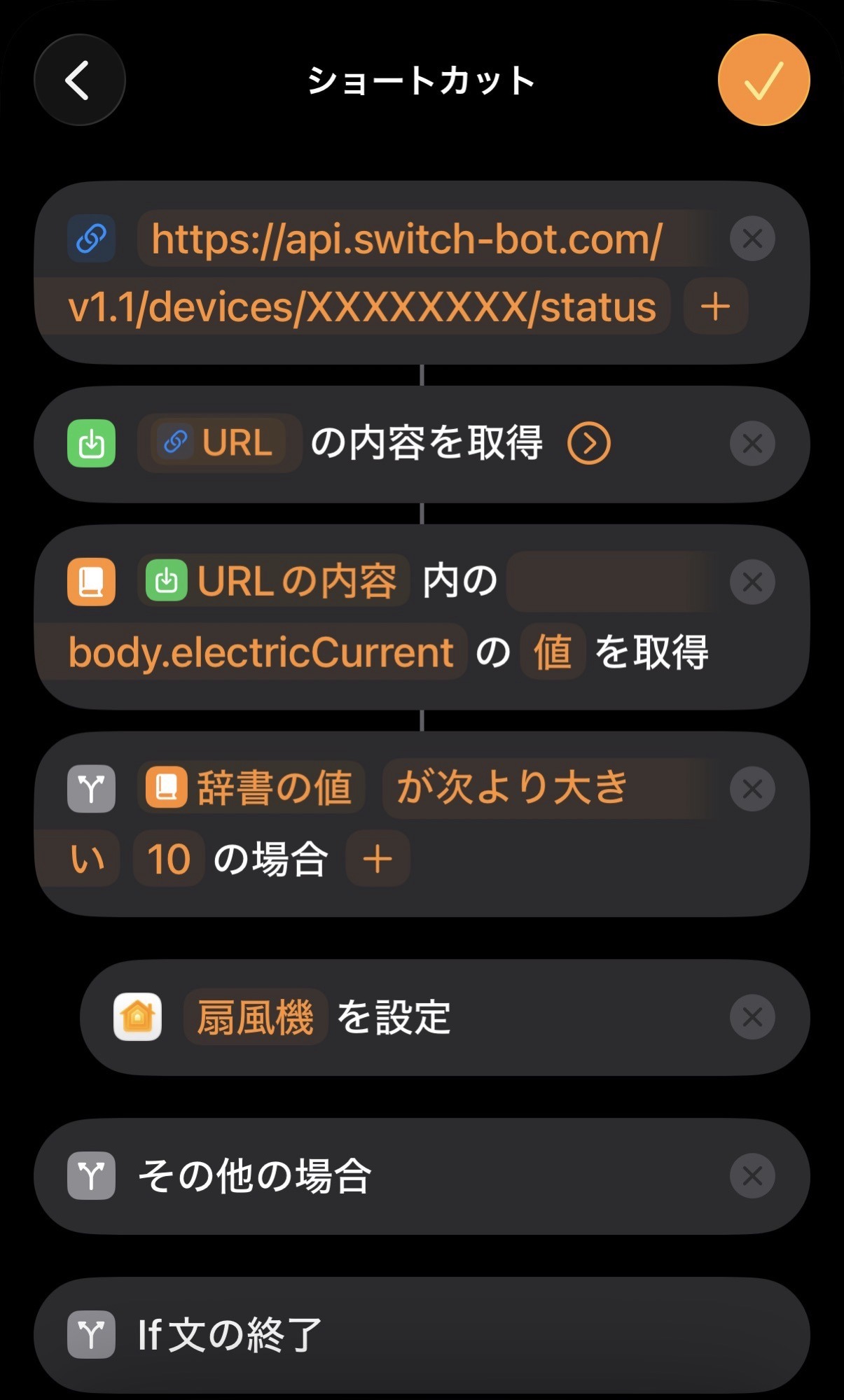Change the 'が次より大きい' condition
This screenshot has width=844, height=1400.
coord(511,788)
